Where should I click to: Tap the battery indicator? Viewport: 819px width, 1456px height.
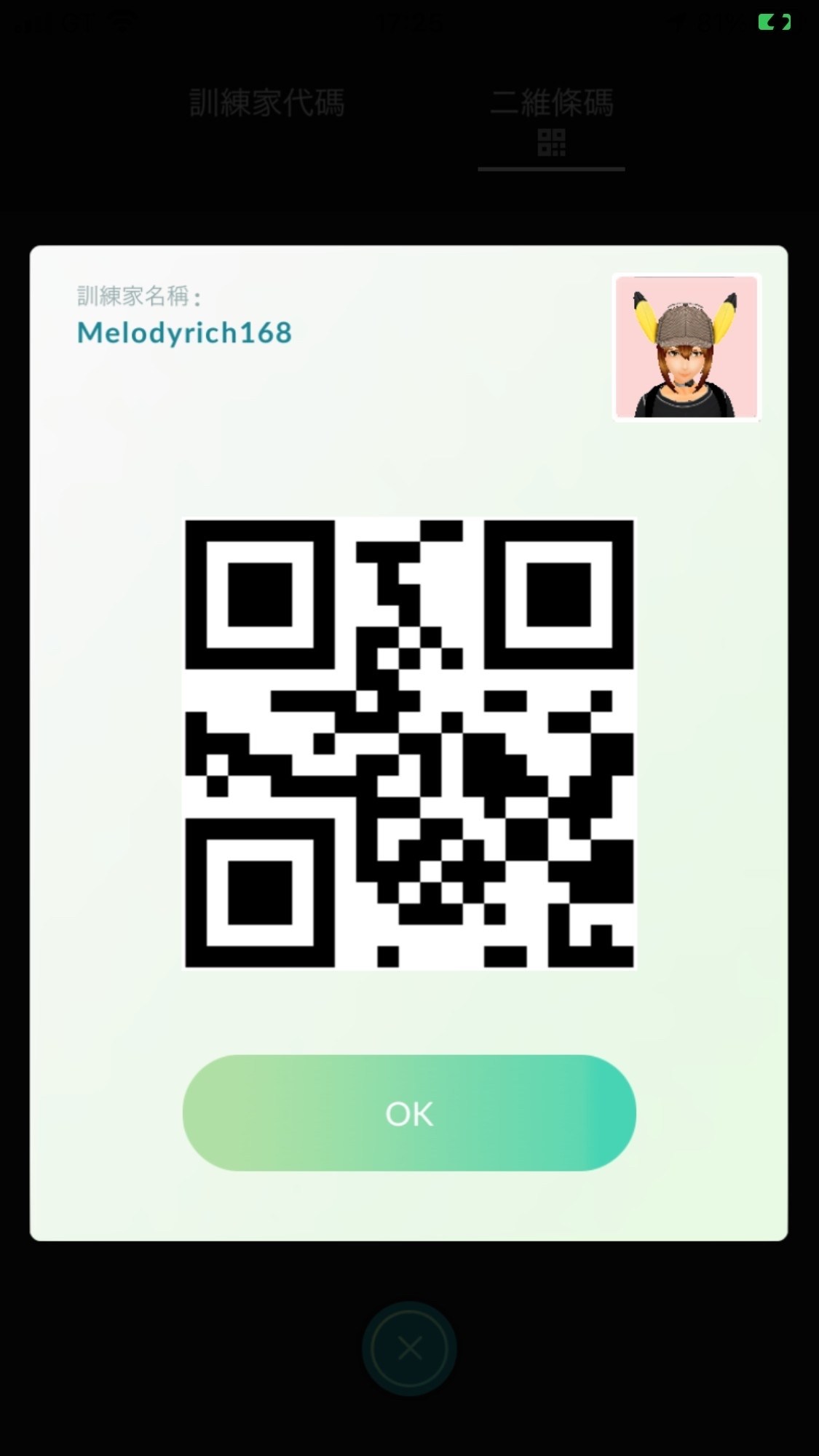click(774, 22)
